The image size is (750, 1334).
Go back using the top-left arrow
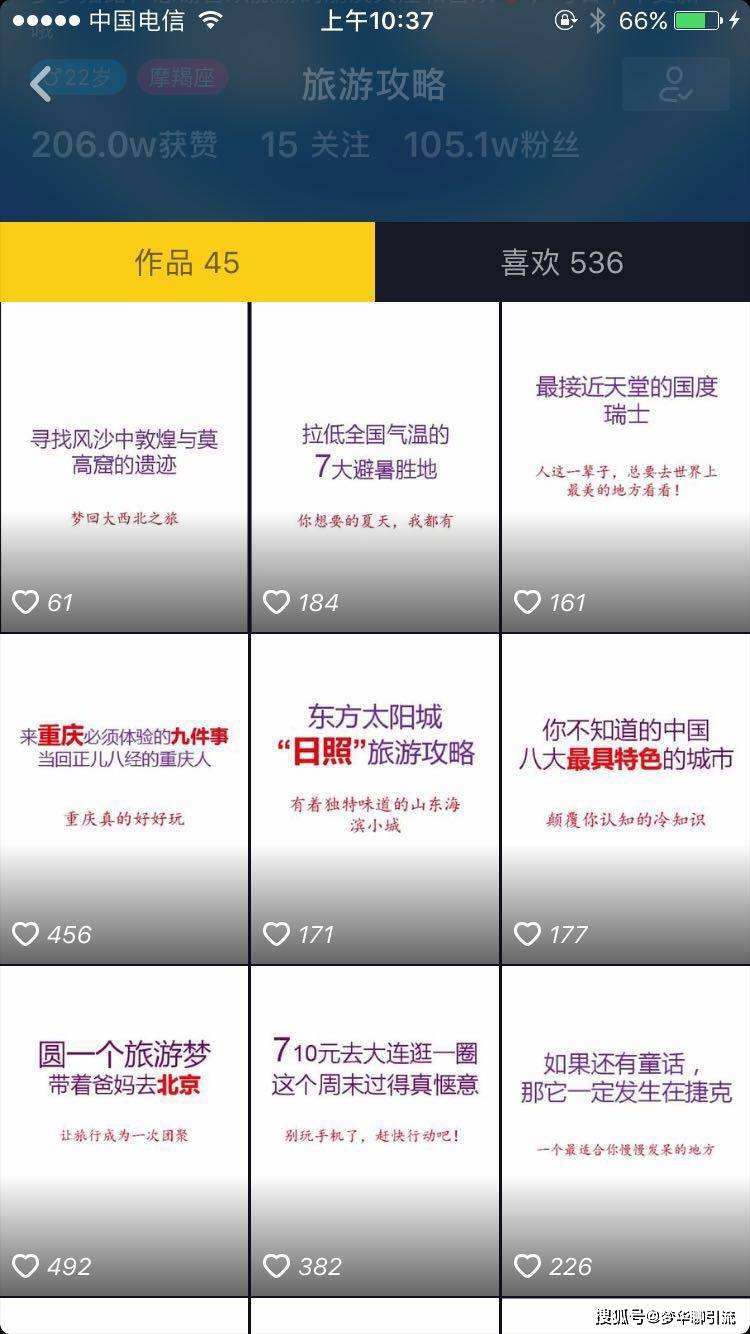(41, 85)
